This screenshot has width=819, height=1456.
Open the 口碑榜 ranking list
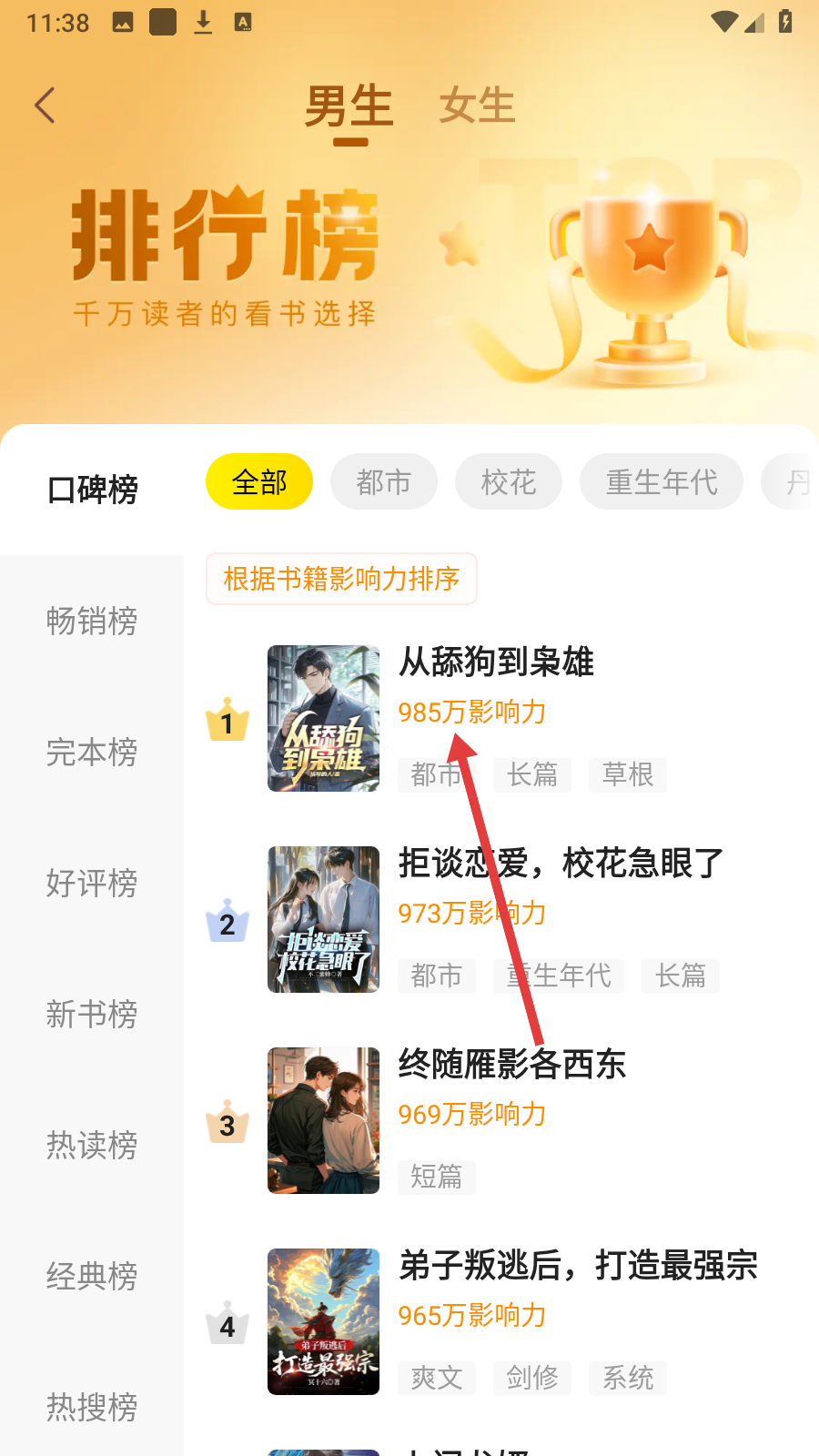pyautogui.click(x=92, y=490)
